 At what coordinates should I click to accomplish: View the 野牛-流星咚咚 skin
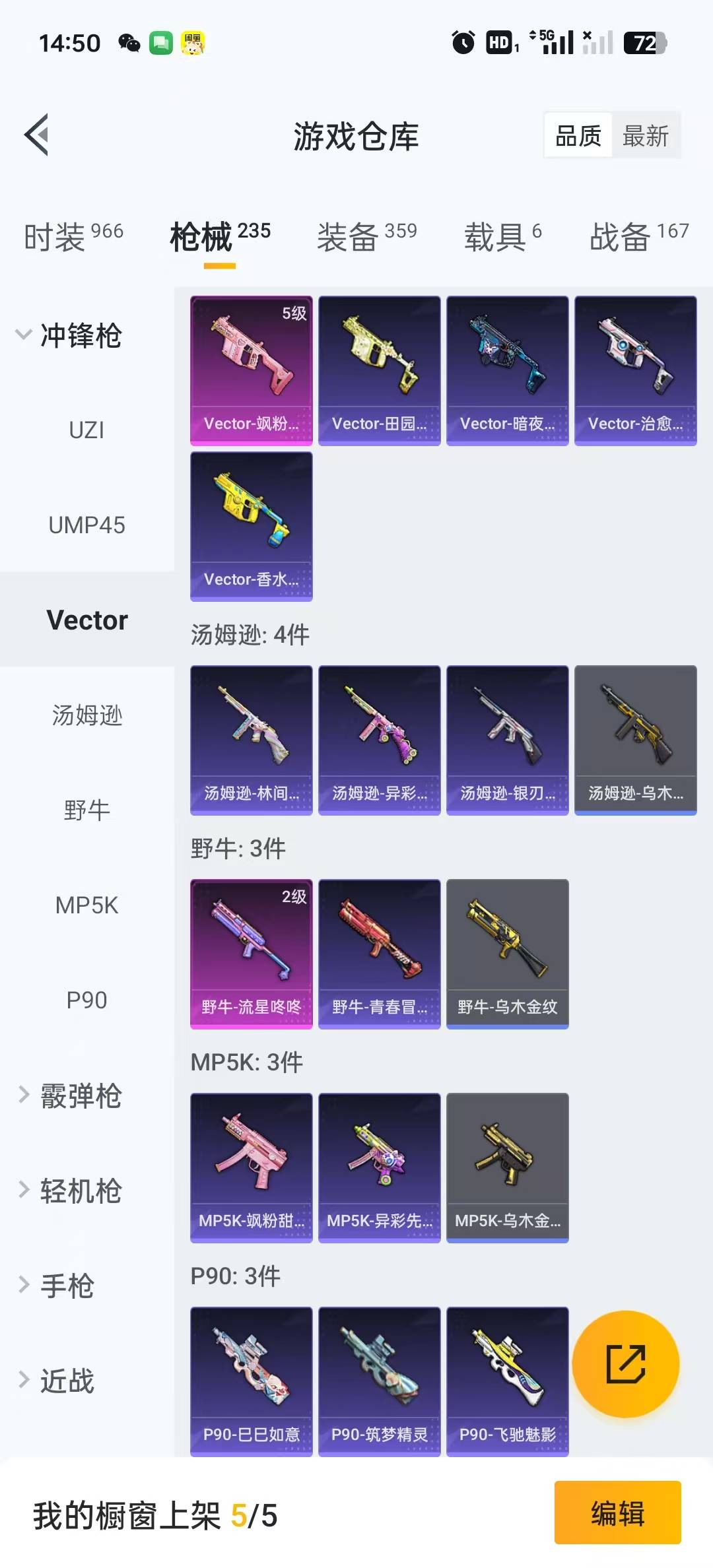coord(251,953)
